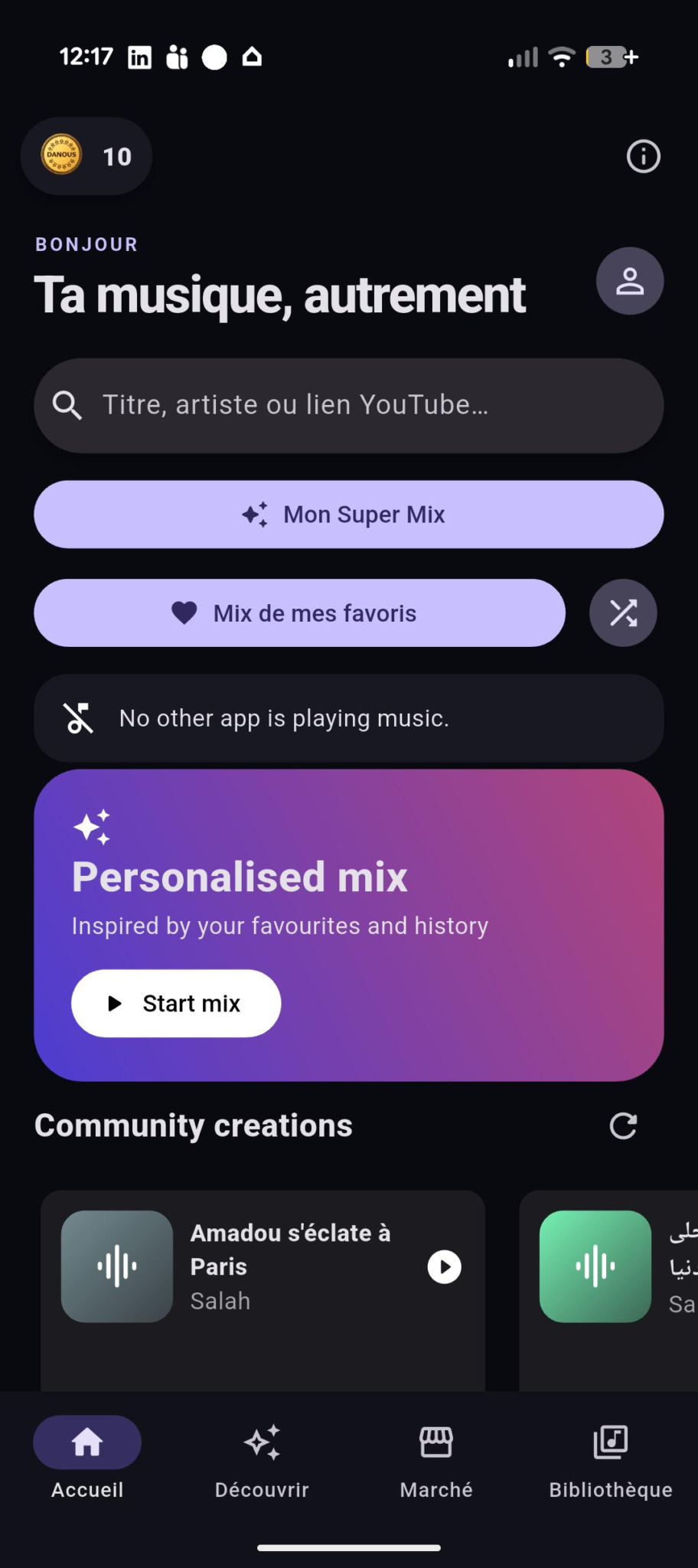The image size is (698, 1568).
Task: Tap the coin balance showing 10
Action: pyautogui.click(x=86, y=156)
